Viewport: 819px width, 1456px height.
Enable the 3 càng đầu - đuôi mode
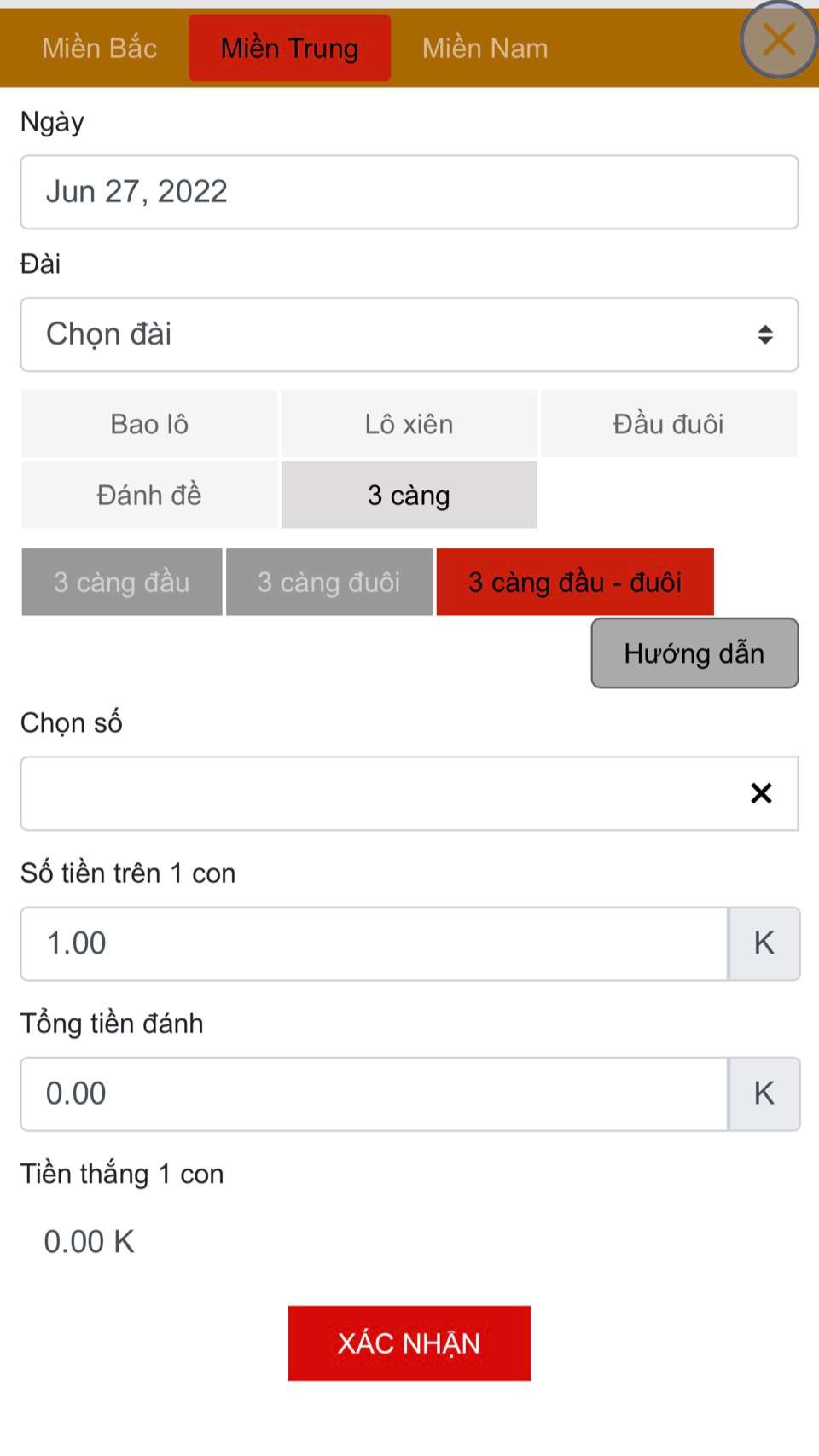point(575,582)
